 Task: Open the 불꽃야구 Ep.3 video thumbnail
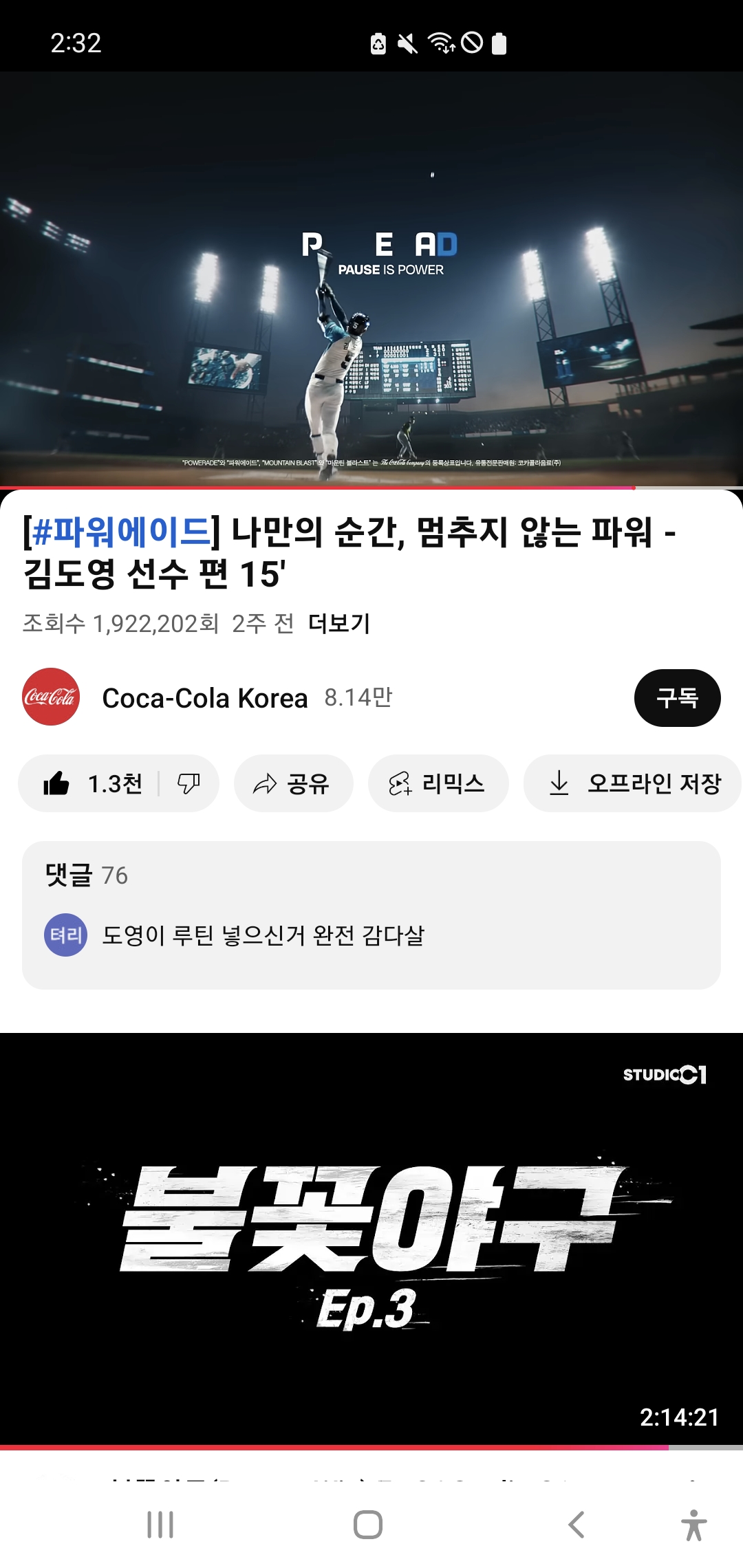[x=371, y=1238]
